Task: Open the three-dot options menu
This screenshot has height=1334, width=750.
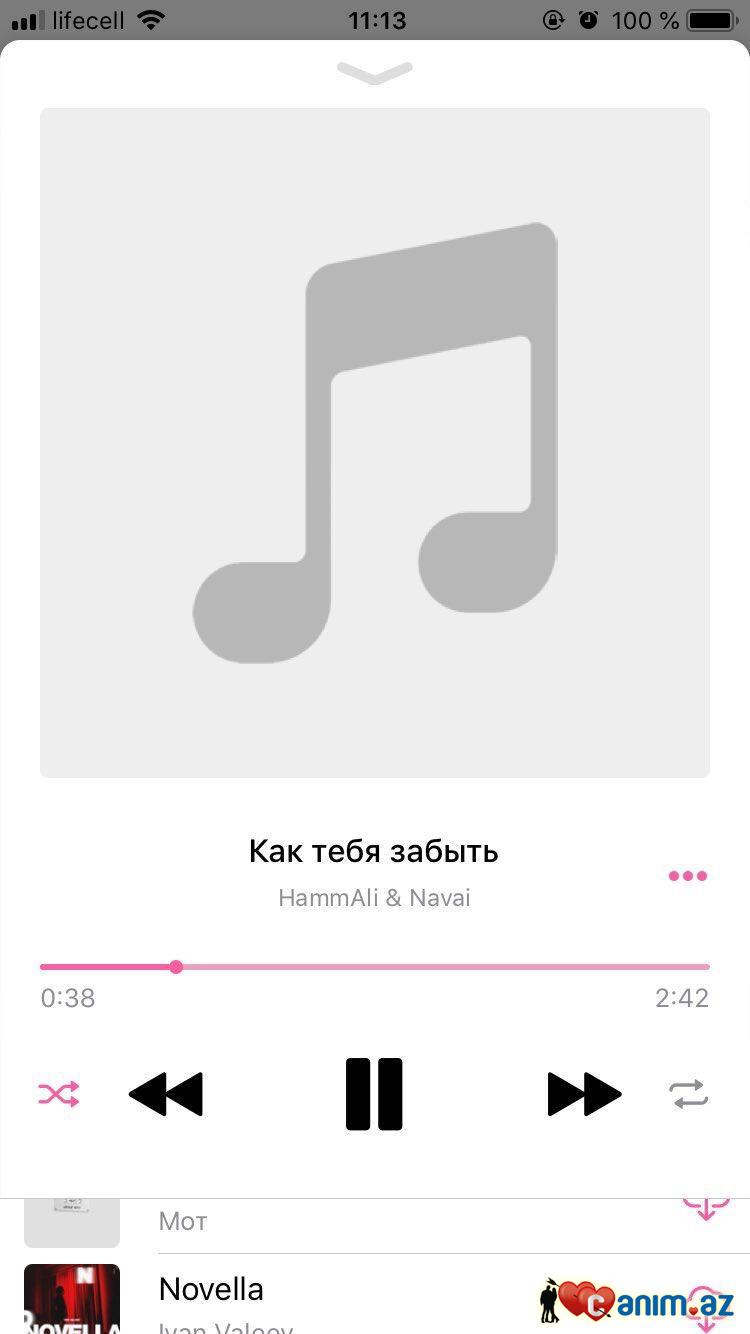Action: (x=688, y=876)
